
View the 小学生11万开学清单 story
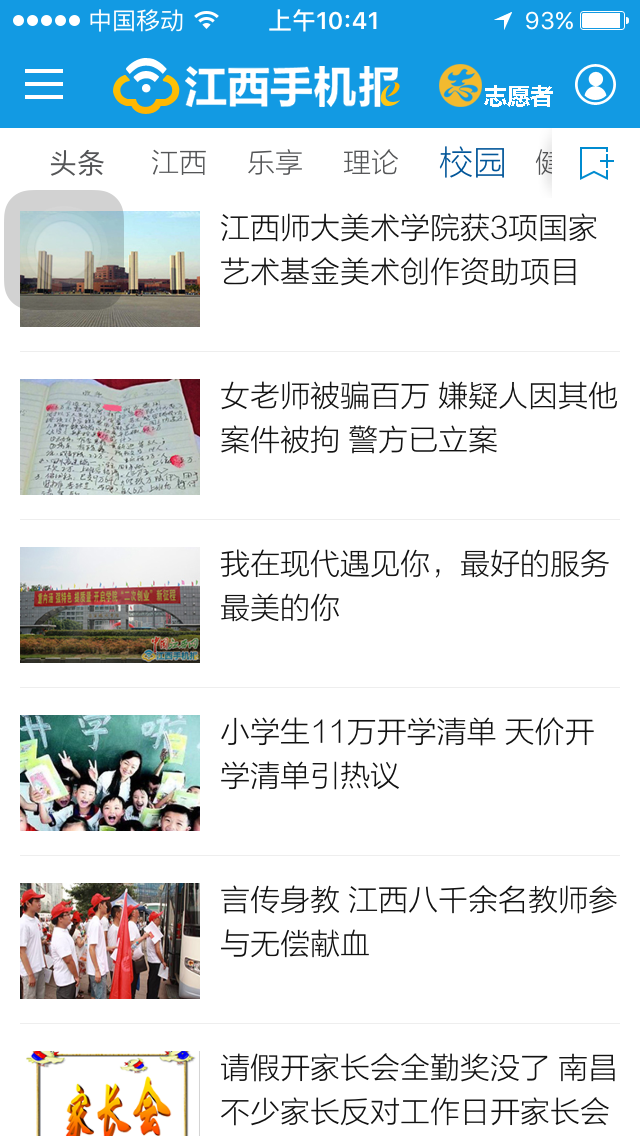click(408, 754)
